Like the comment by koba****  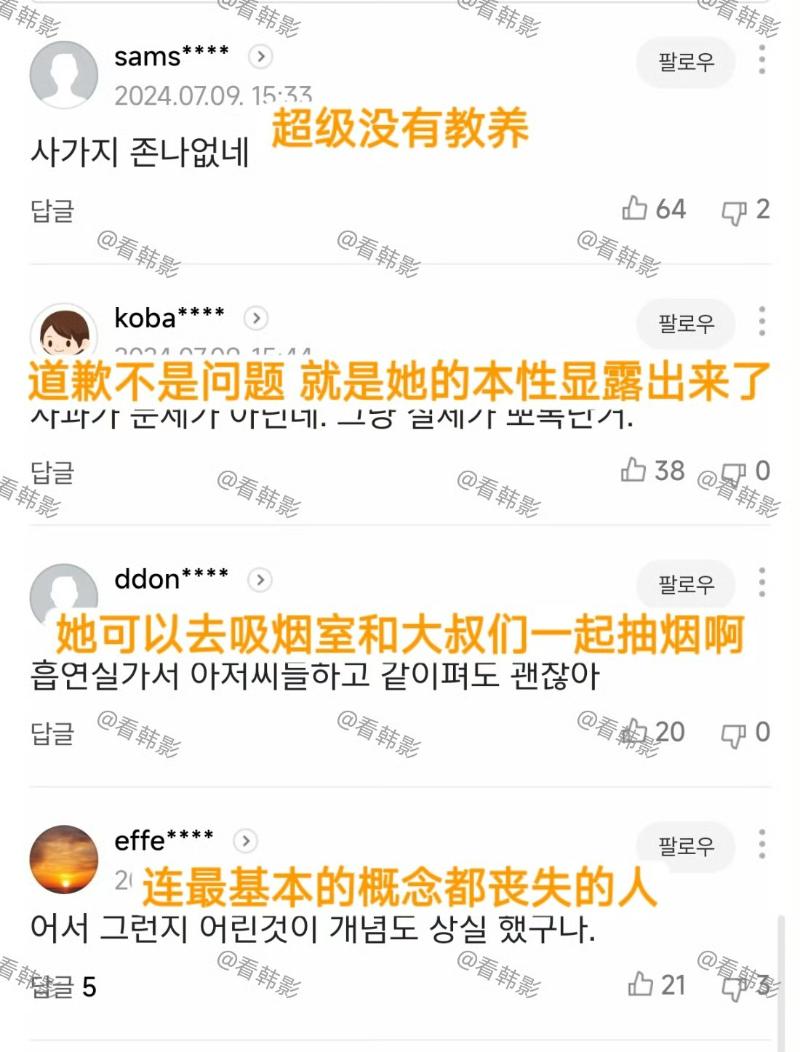(636, 470)
